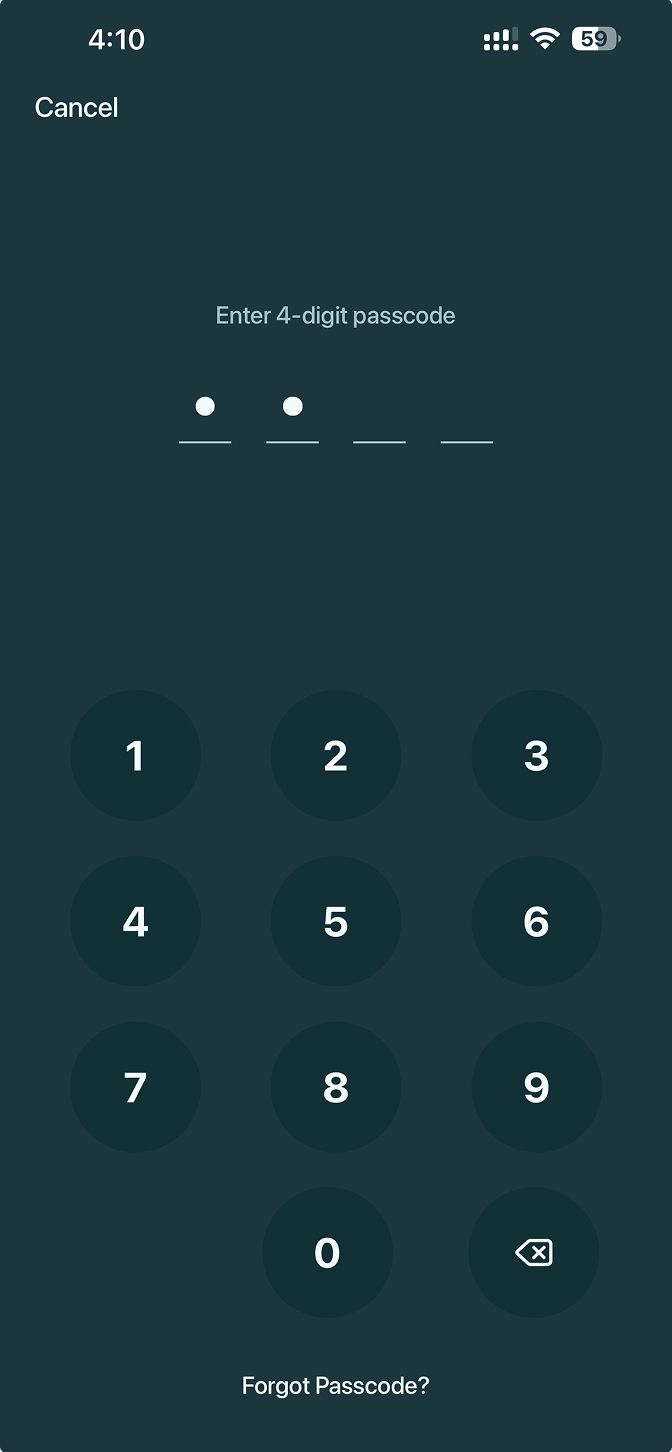This screenshot has width=672, height=1452.
Task: Enter digit 1 on the keypad
Action: pyautogui.click(x=136, y=756)
